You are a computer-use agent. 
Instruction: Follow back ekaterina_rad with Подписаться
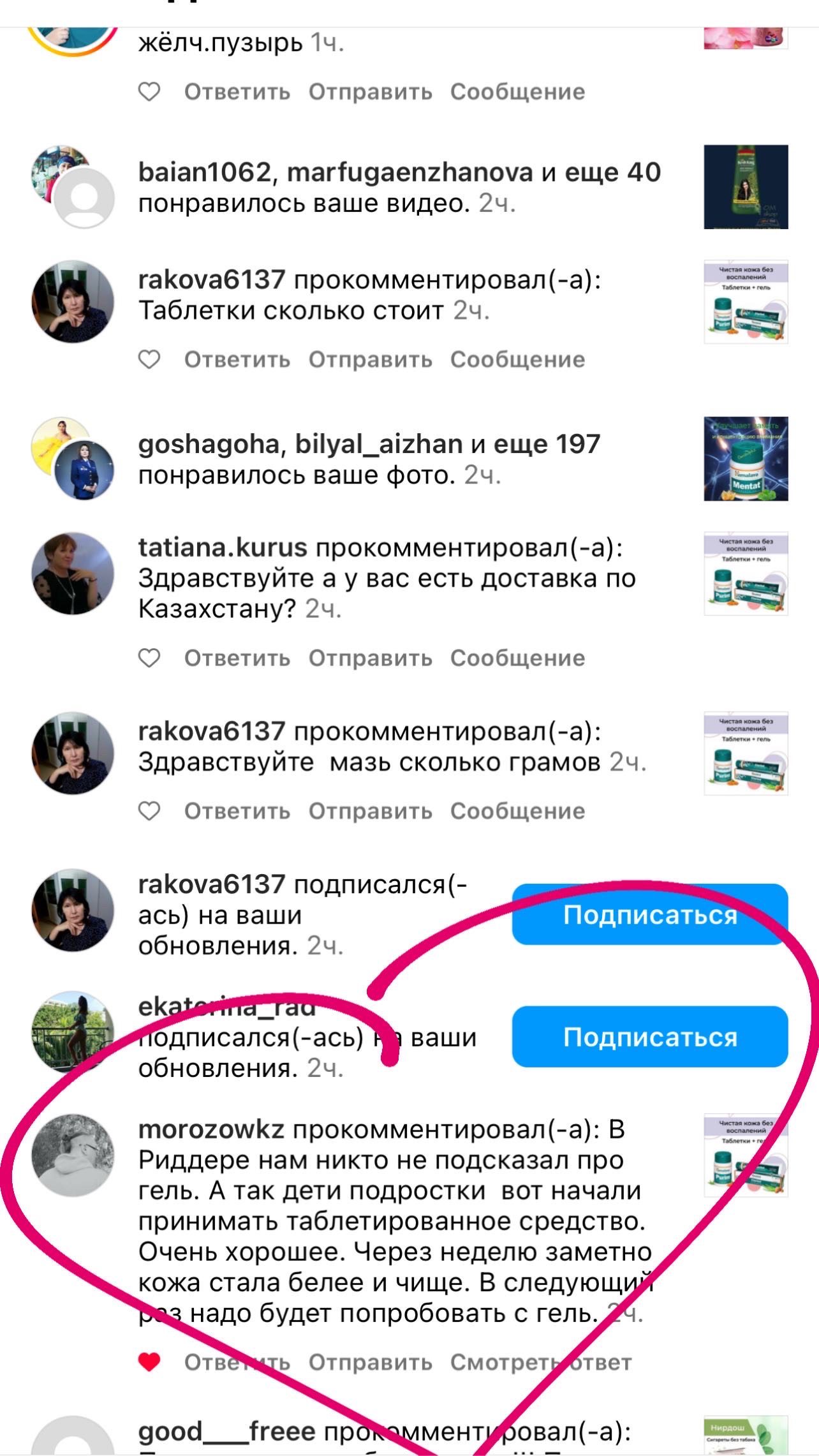[x=649, y=1037]
